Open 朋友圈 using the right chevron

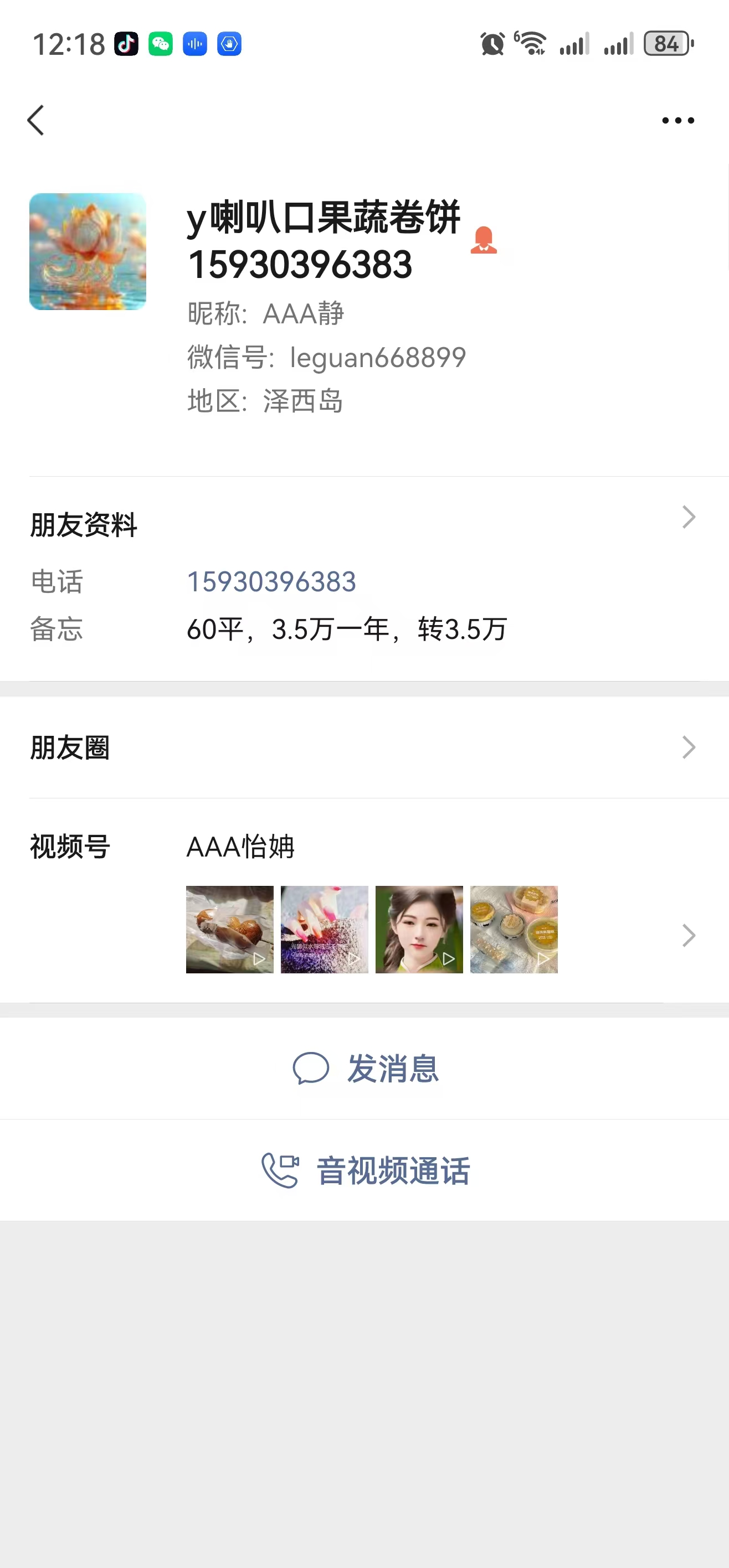(688, 747)
